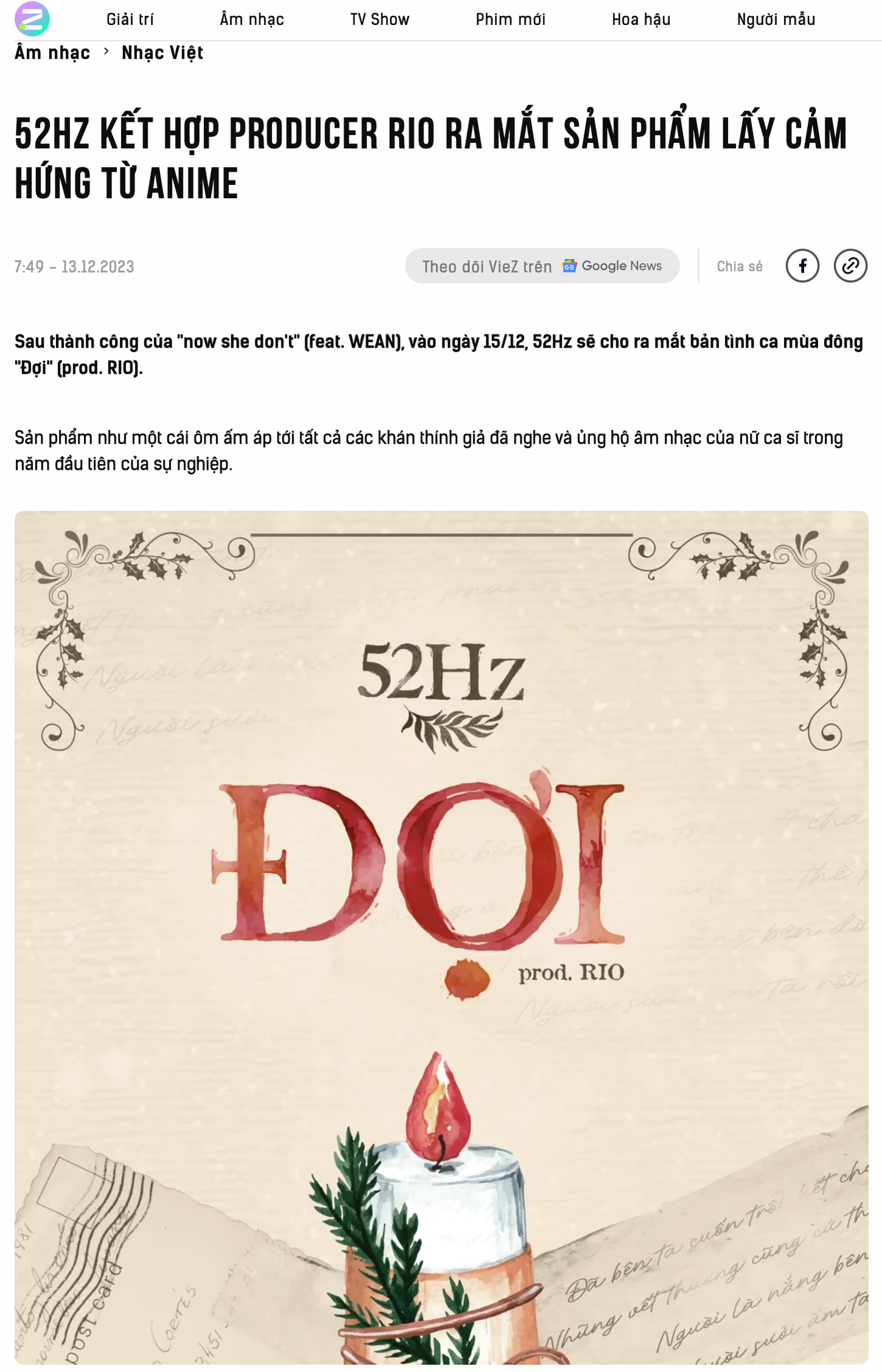This screenshot has width=882, height=1372.
Task: Share this article on Facebook
Action: pos(802,266)
